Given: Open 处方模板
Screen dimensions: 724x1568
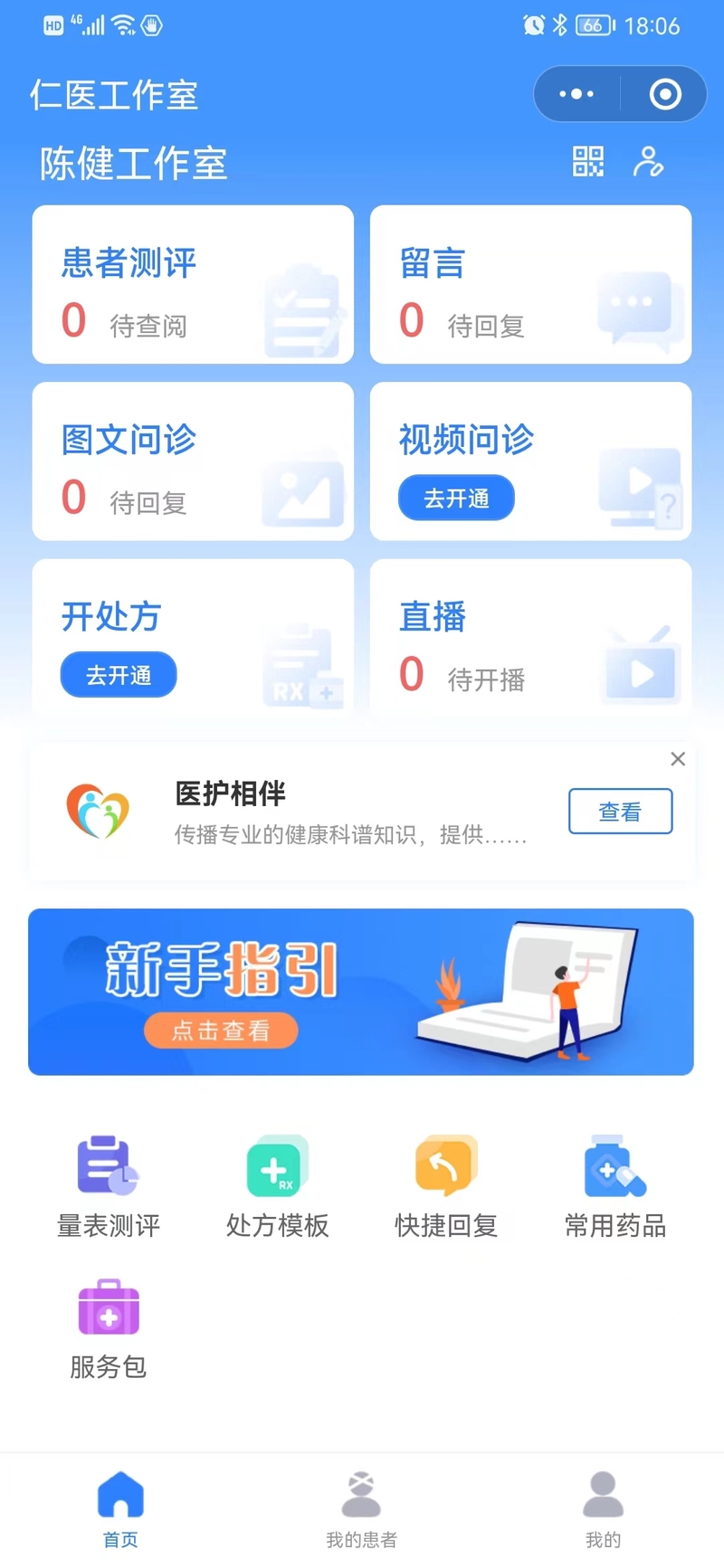Looking at the screenshot, I should [x=277, y=1187].
